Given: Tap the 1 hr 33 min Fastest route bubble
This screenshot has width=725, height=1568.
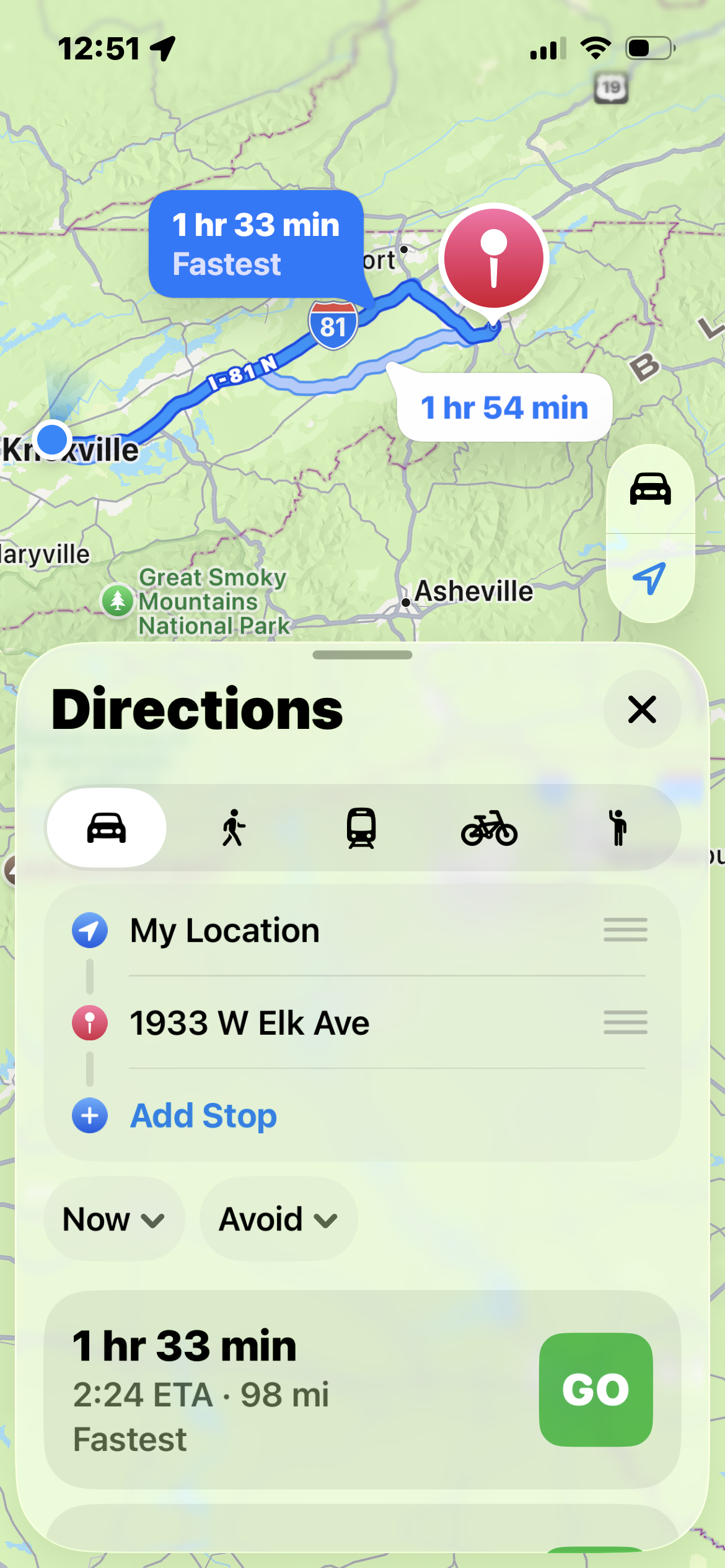Looking at the screenshot, I should 256,244.
